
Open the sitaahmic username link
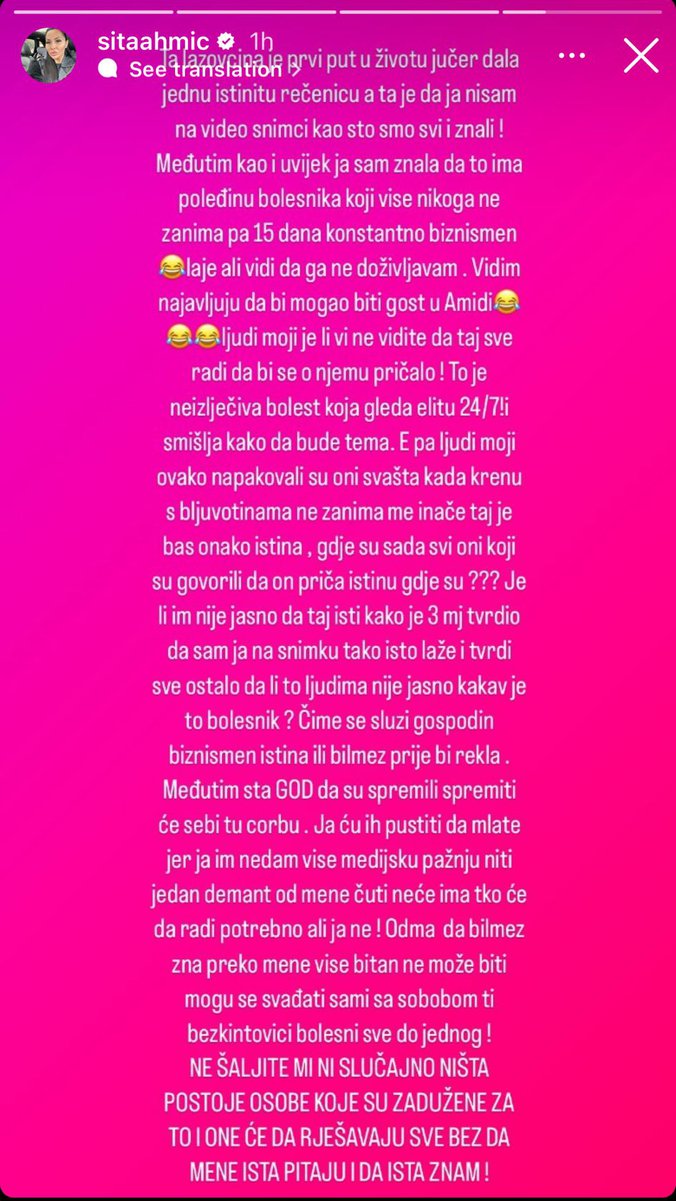point(152,42)
